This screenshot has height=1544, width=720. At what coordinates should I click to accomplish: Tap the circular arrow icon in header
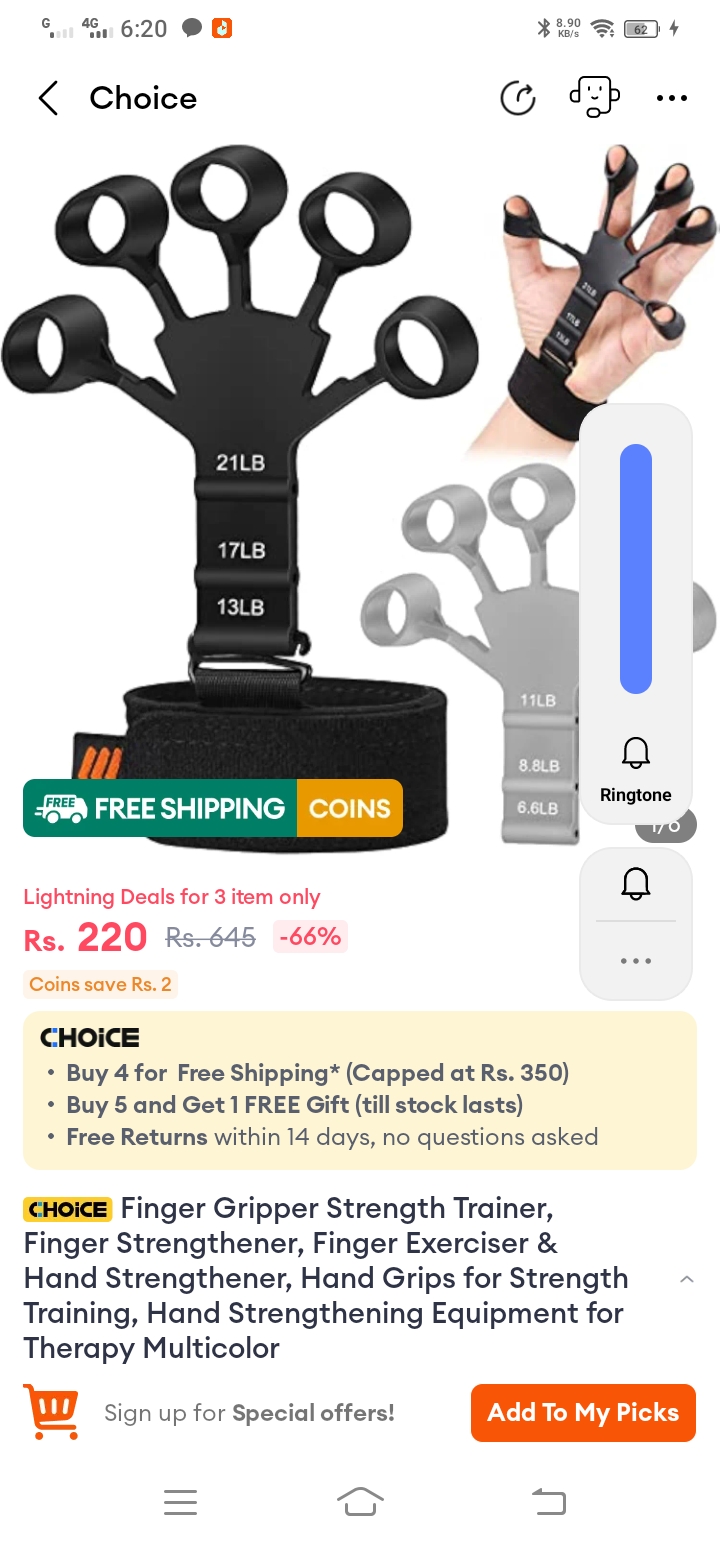pyautogui.click(x=518, y=98)
